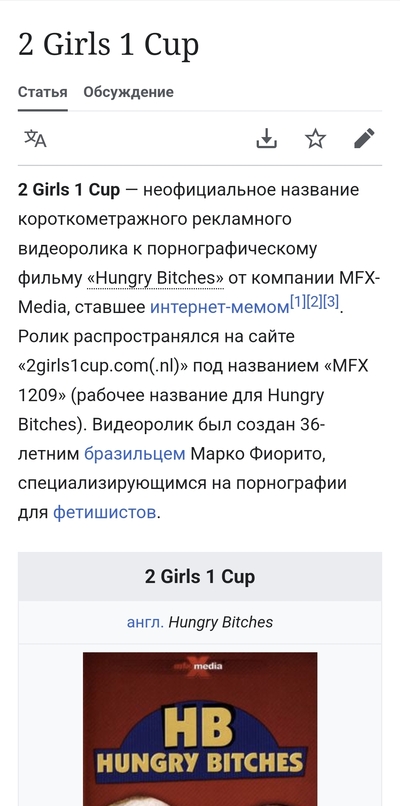Edit the article with pencil icon
400x806 pixels.
[364, 139]
